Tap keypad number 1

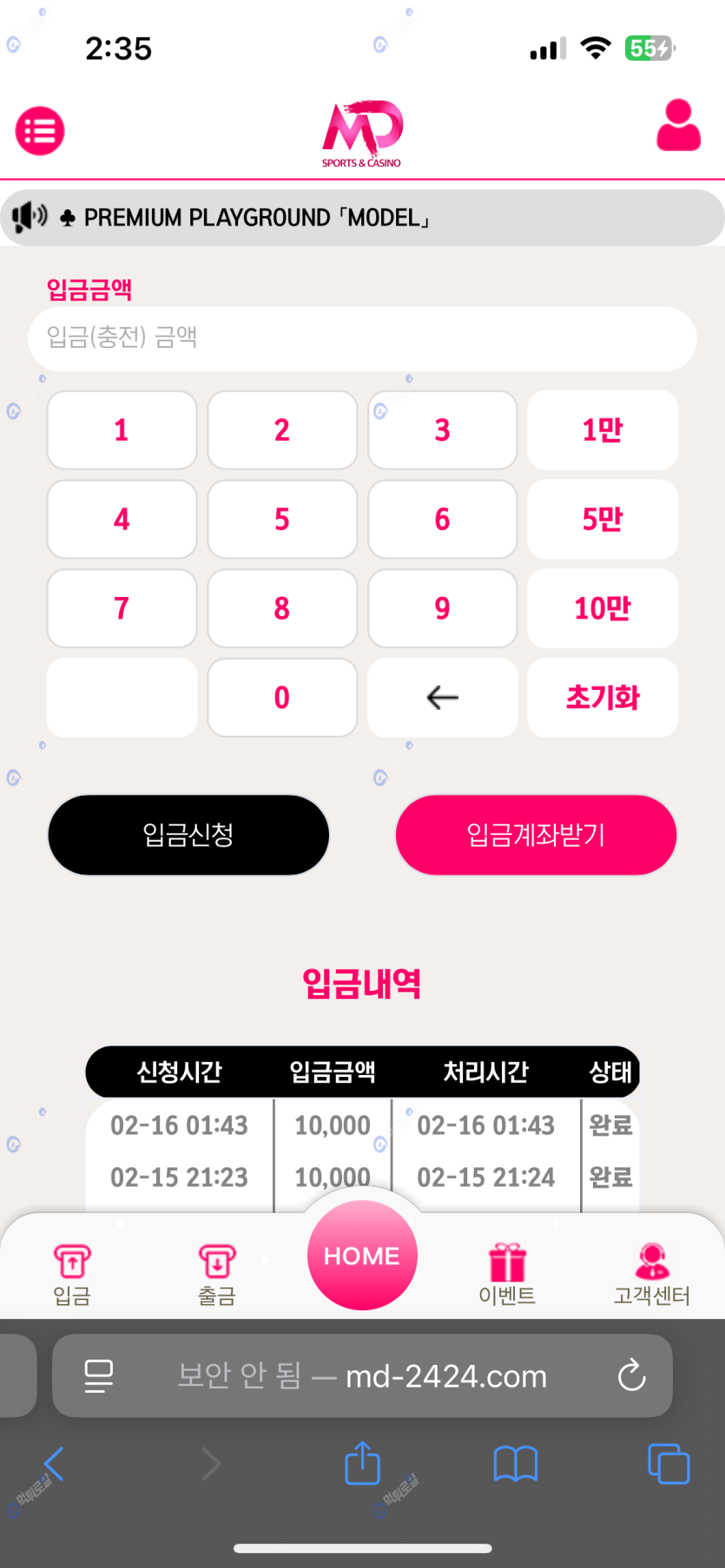coord(122,430)
